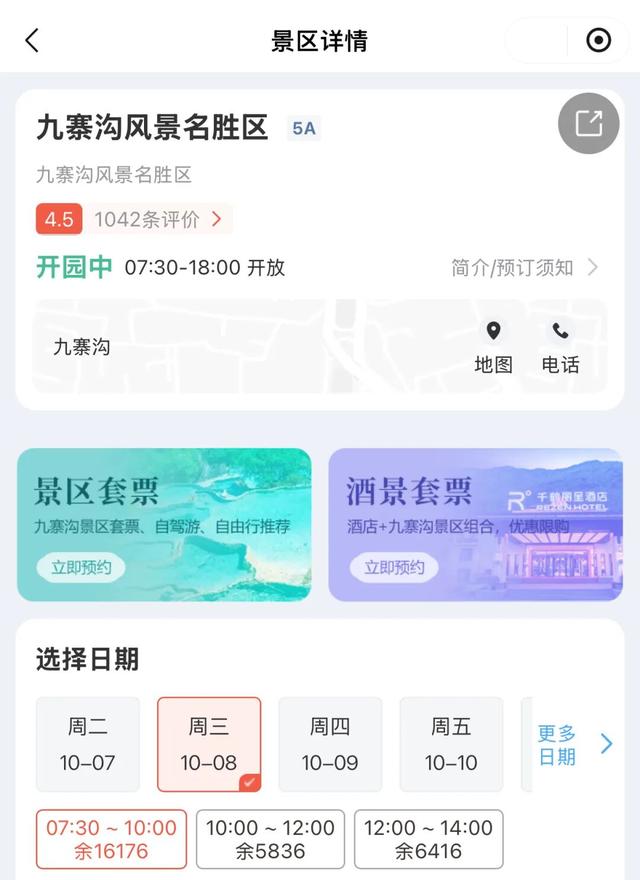Call the scenic area via 电话

click(560, 347)
